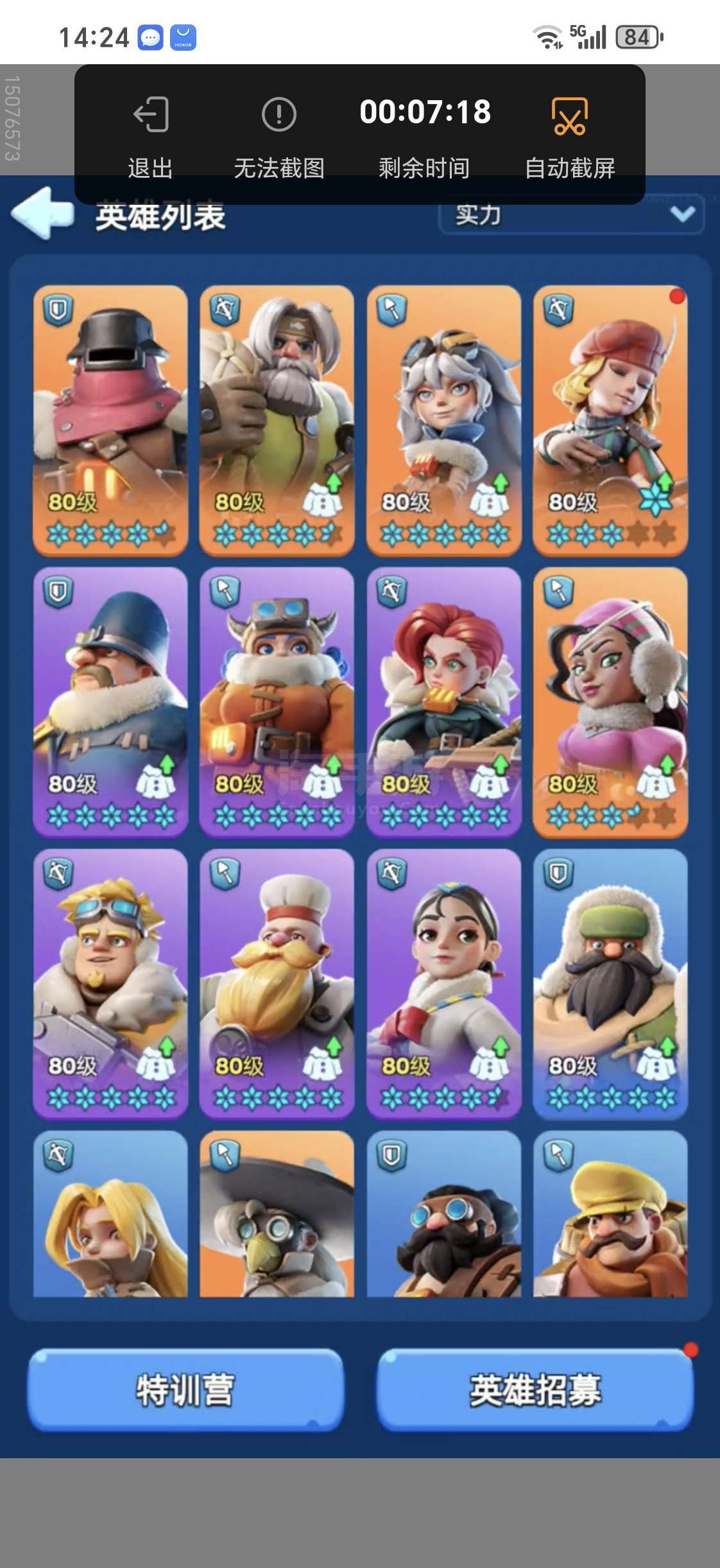
Task: Open the gray-bearded hero carrying a sack
Action: [x=277, y=421]
